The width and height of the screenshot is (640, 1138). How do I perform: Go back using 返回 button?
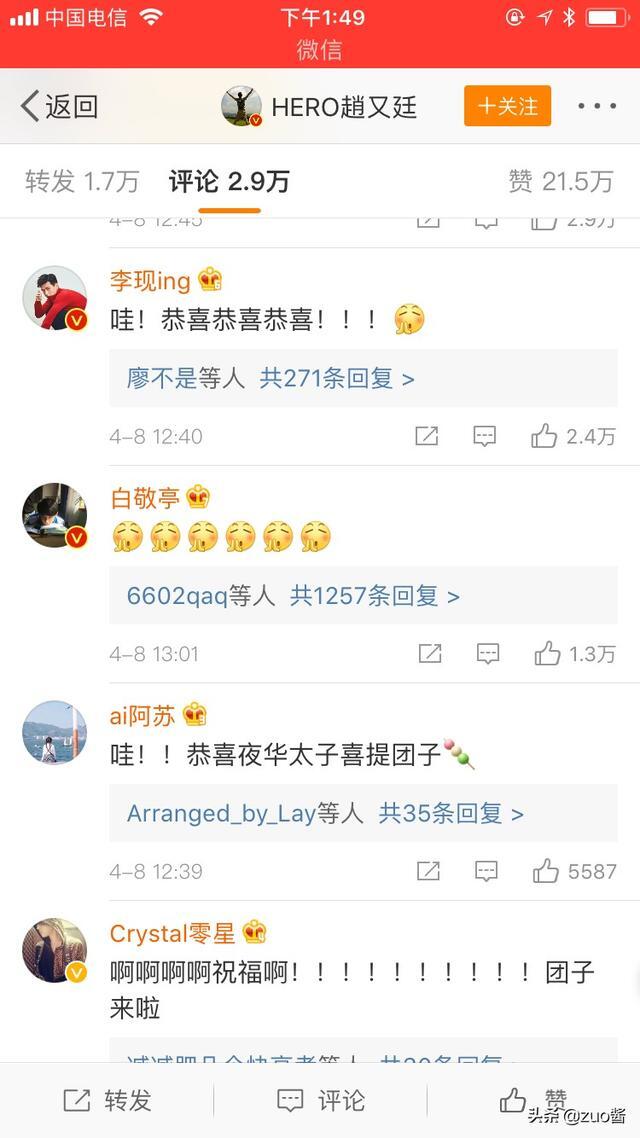click(x=60, y=106)
